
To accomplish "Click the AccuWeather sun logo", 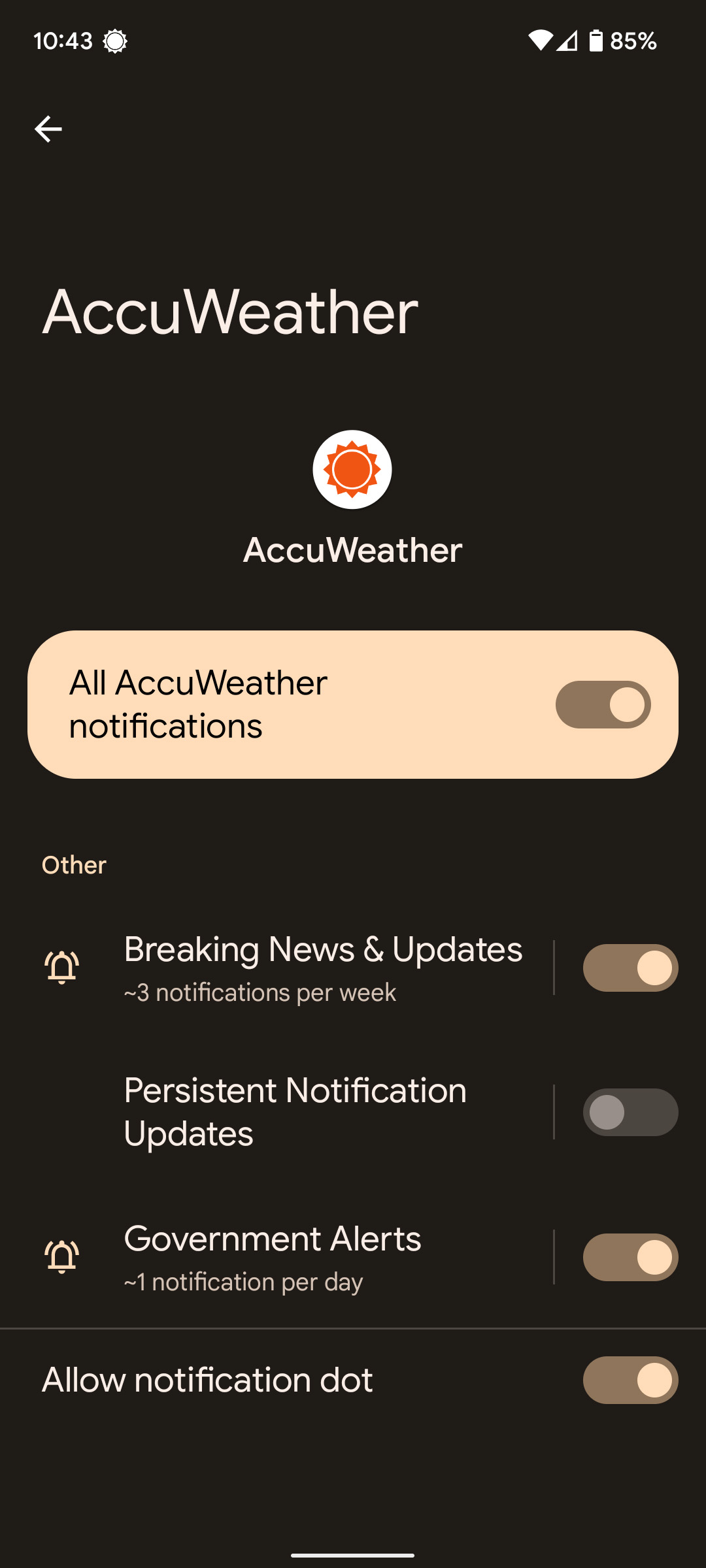I will 352,469.
